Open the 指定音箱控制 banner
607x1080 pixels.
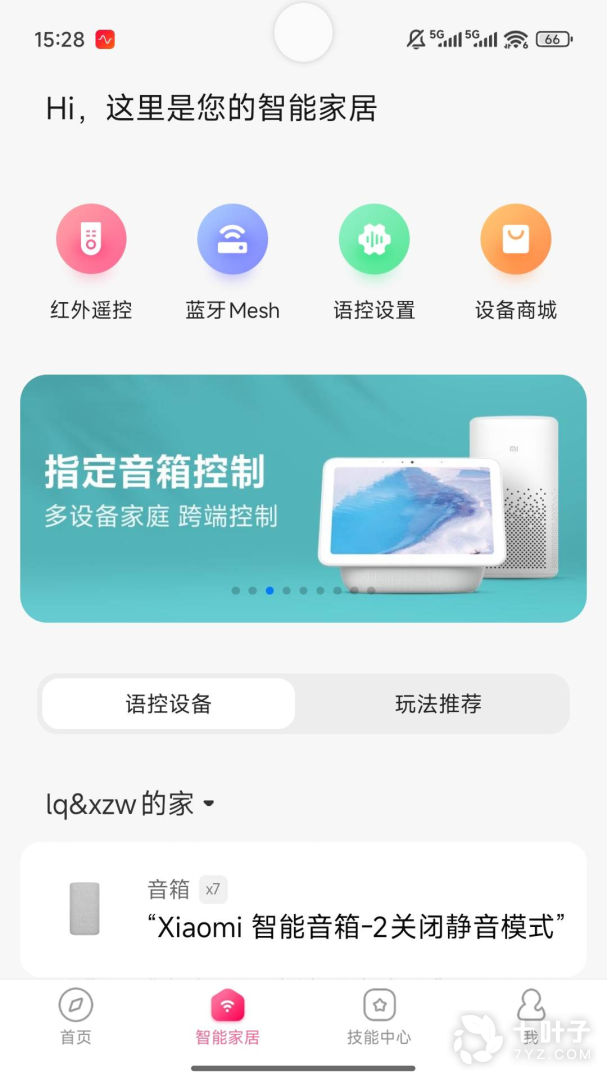303,498
